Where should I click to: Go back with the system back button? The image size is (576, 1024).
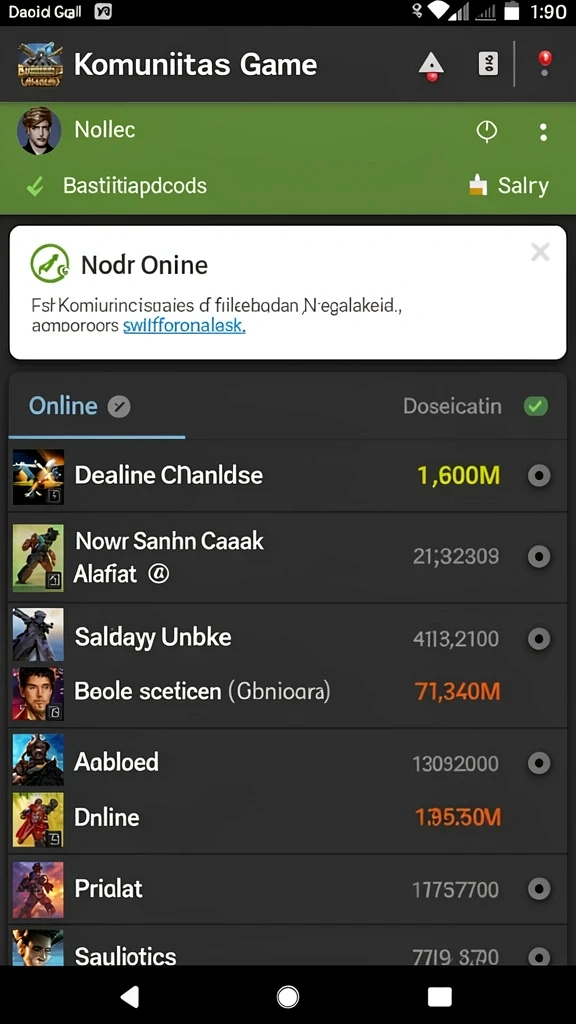130,997
